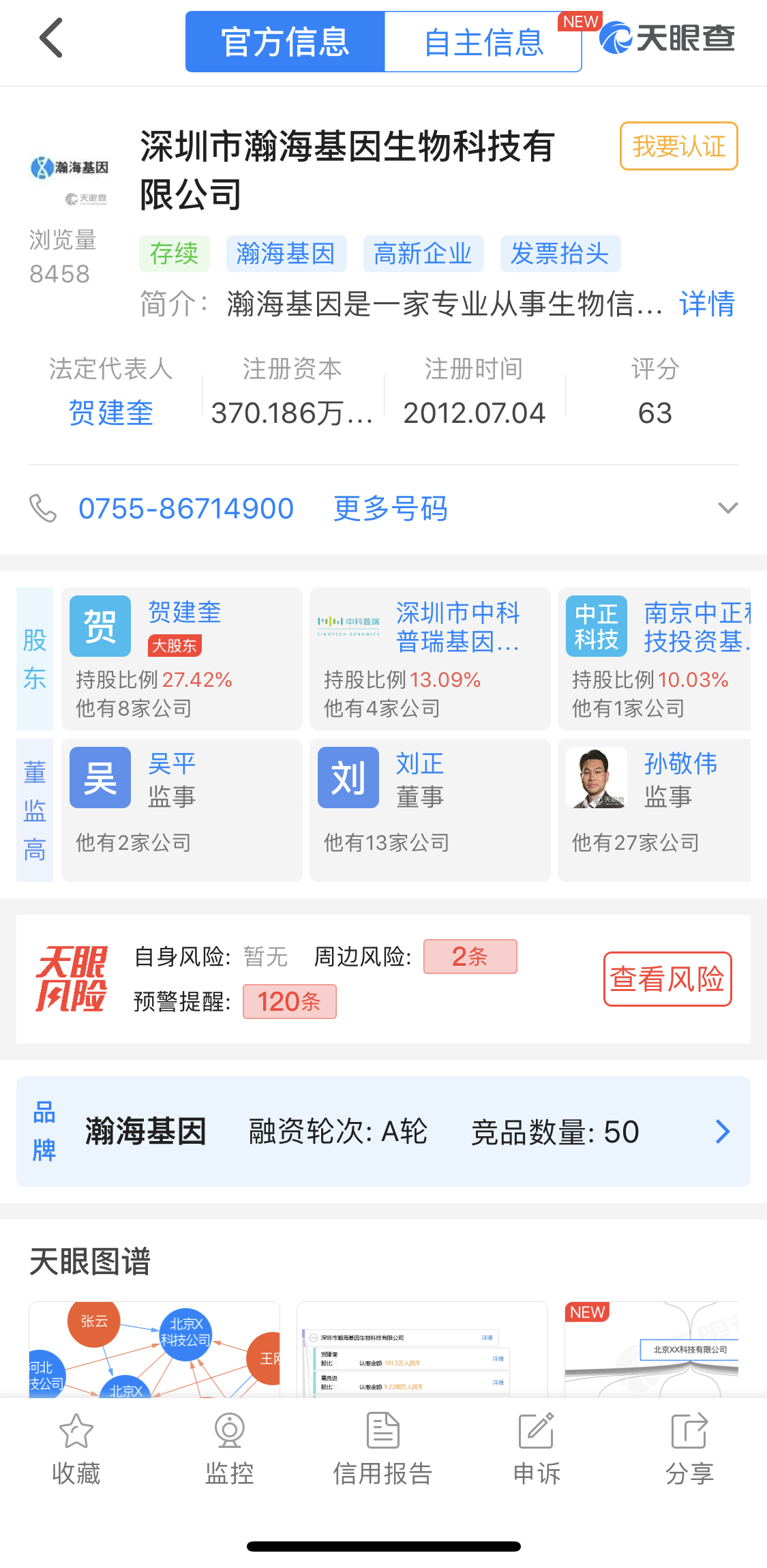Viewport: 767px width, 1568px height.
Task: Call the number 0755-86714900
Action: (x=185, y=509)
